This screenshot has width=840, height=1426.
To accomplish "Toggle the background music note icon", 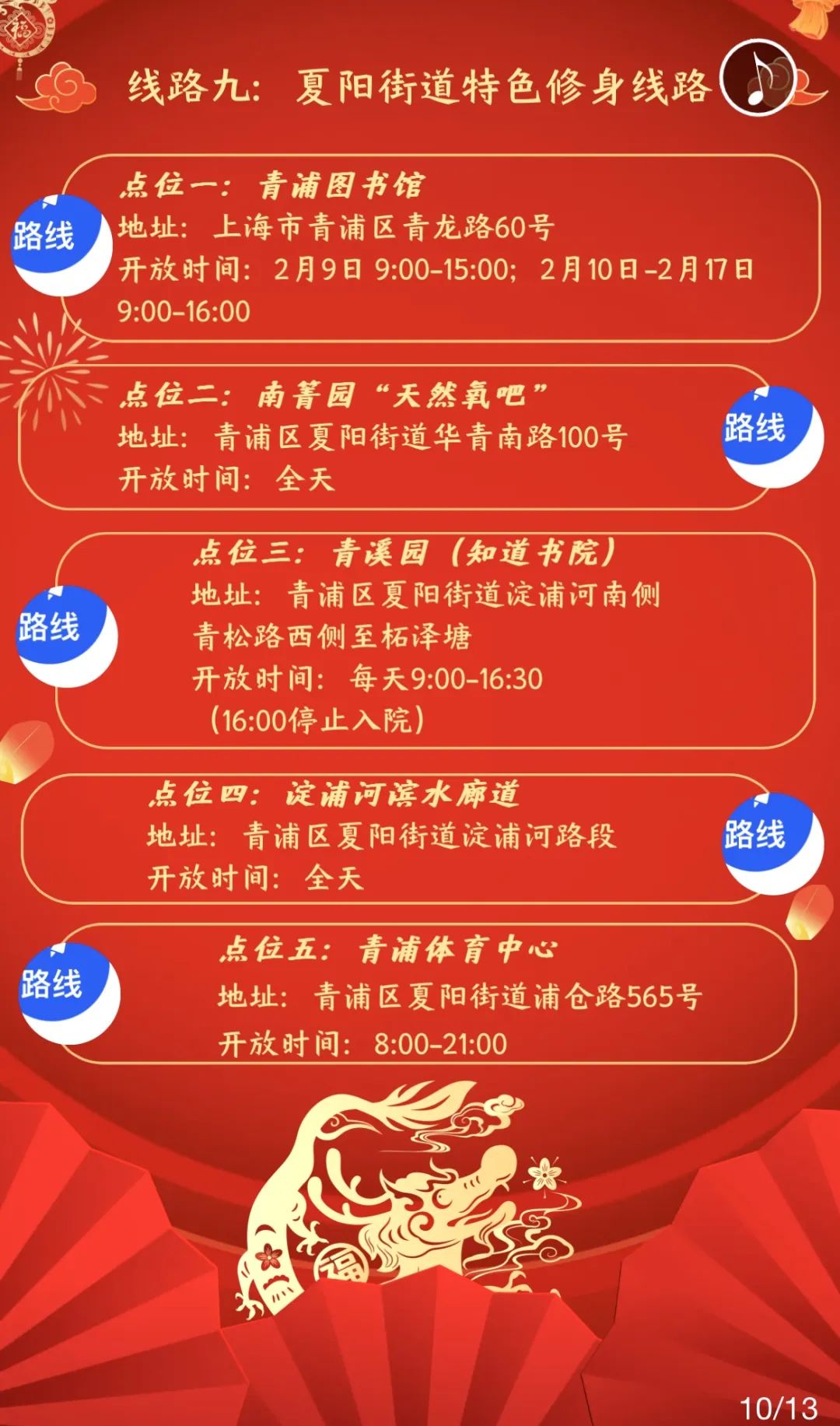I will pyautogui.click(x=758, y=79).
